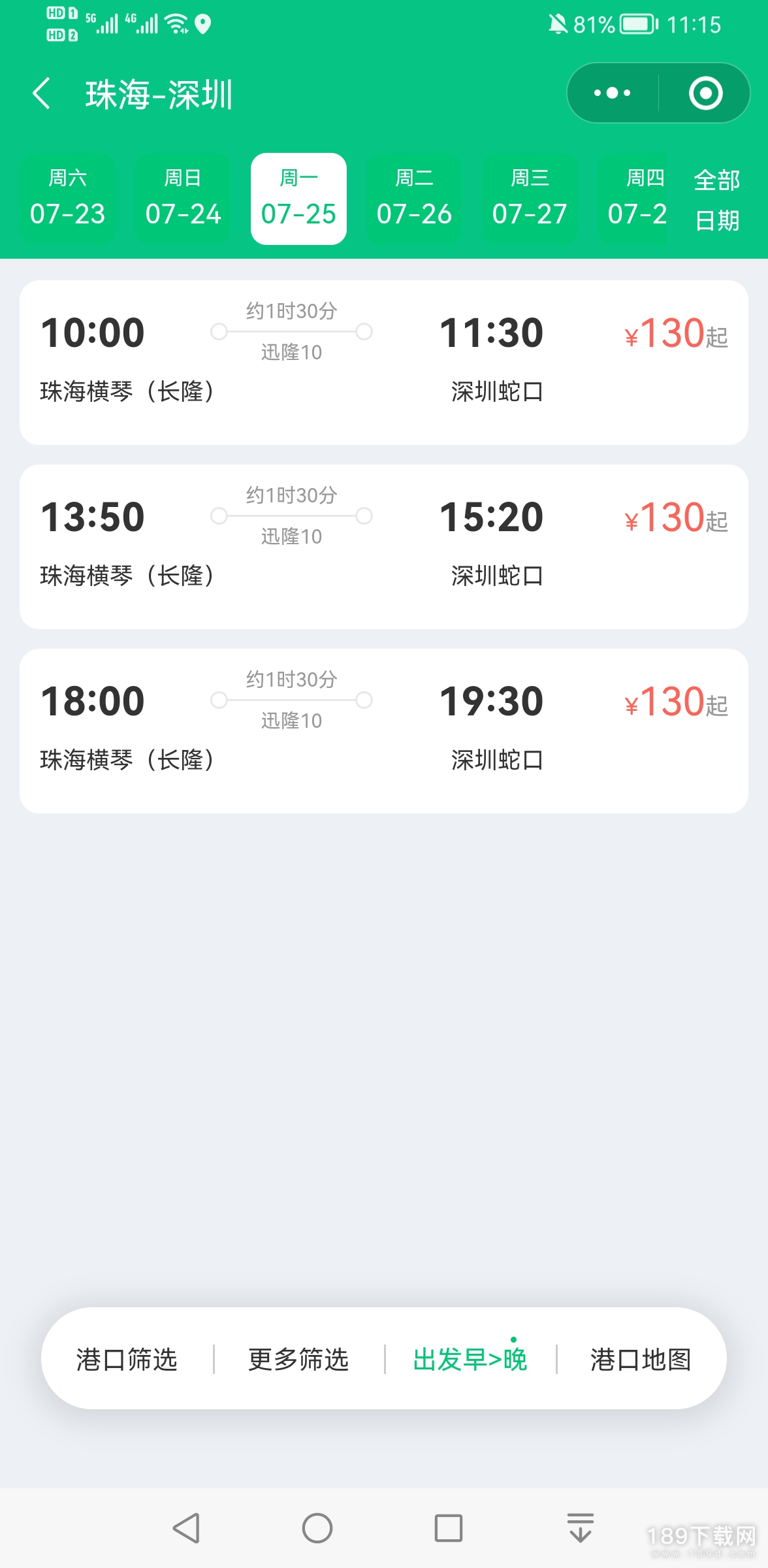Open the 18:00 ferry to 深圳蛇口
Image resolution: width=768 pixels, height=1568 pixels.
point(384,731)
